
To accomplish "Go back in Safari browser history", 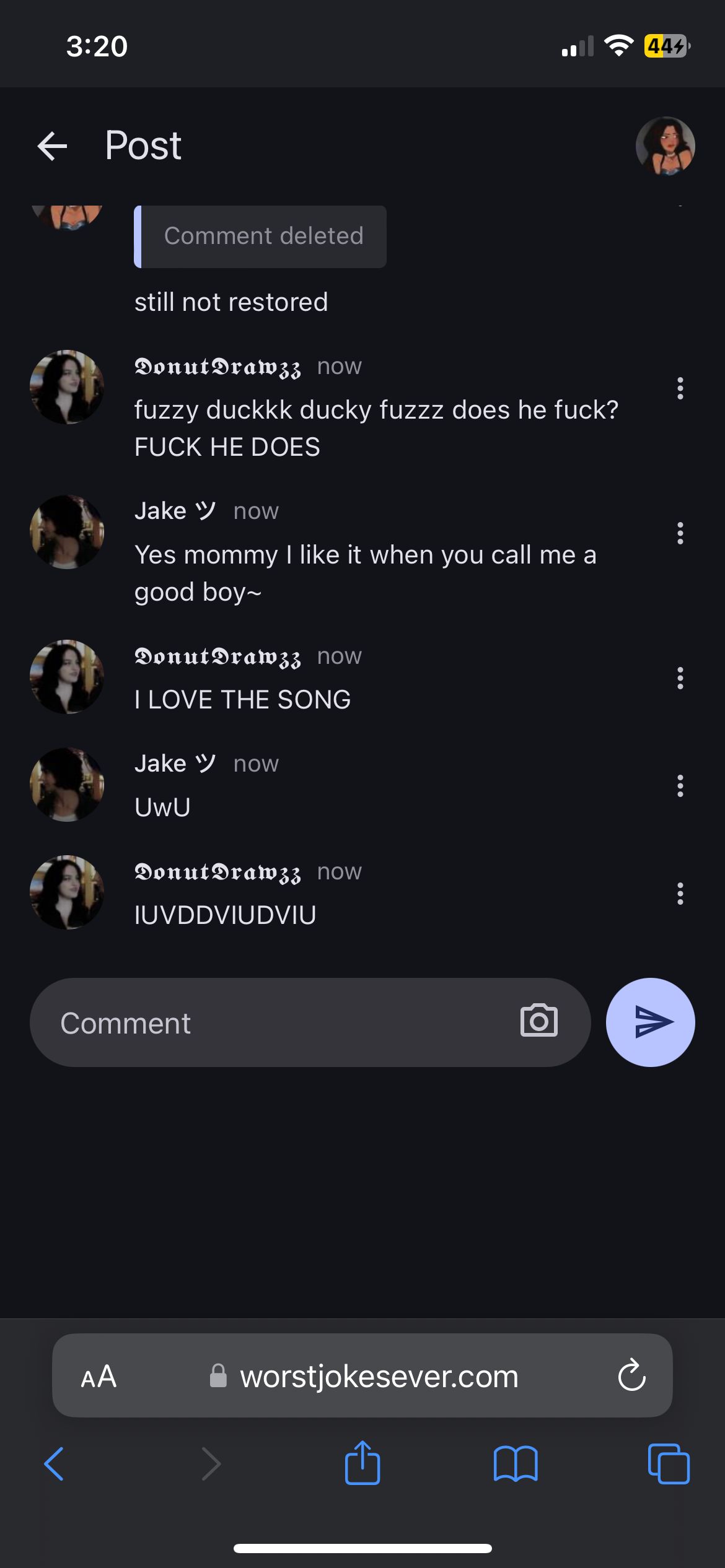I will [55, 1464].
